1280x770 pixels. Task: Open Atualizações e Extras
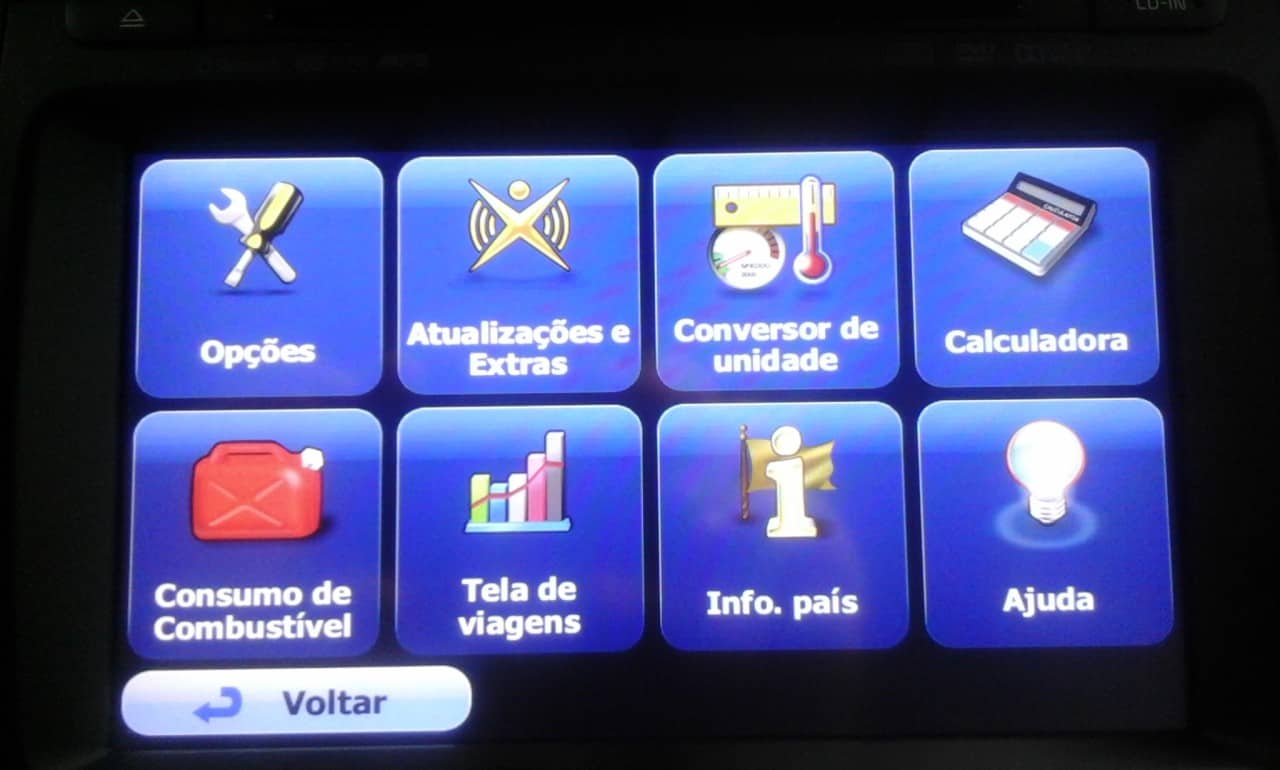tap(518, 274)
